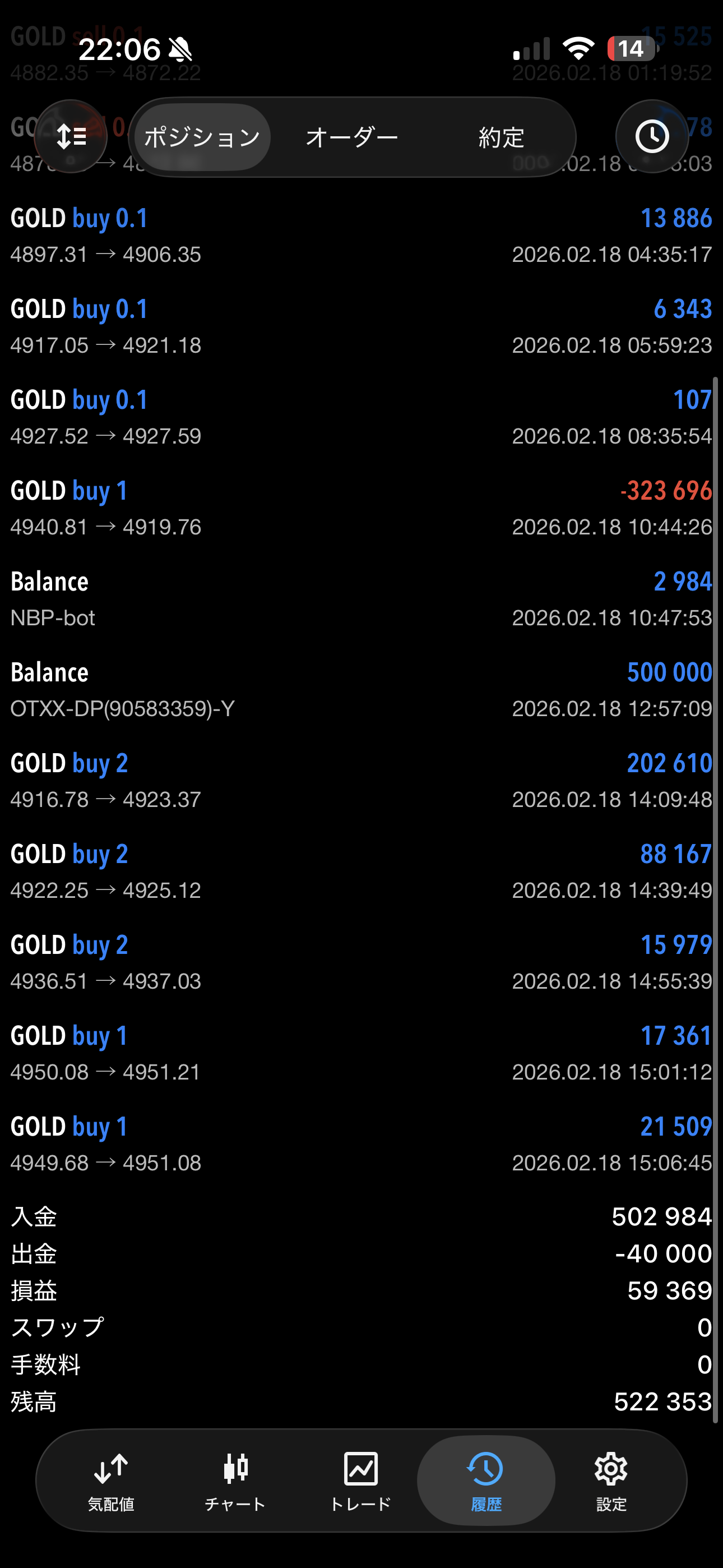This screenshot has width=723, height=1568.
Task: Open the チャート tab
Action: click(x=235, y=1479)
